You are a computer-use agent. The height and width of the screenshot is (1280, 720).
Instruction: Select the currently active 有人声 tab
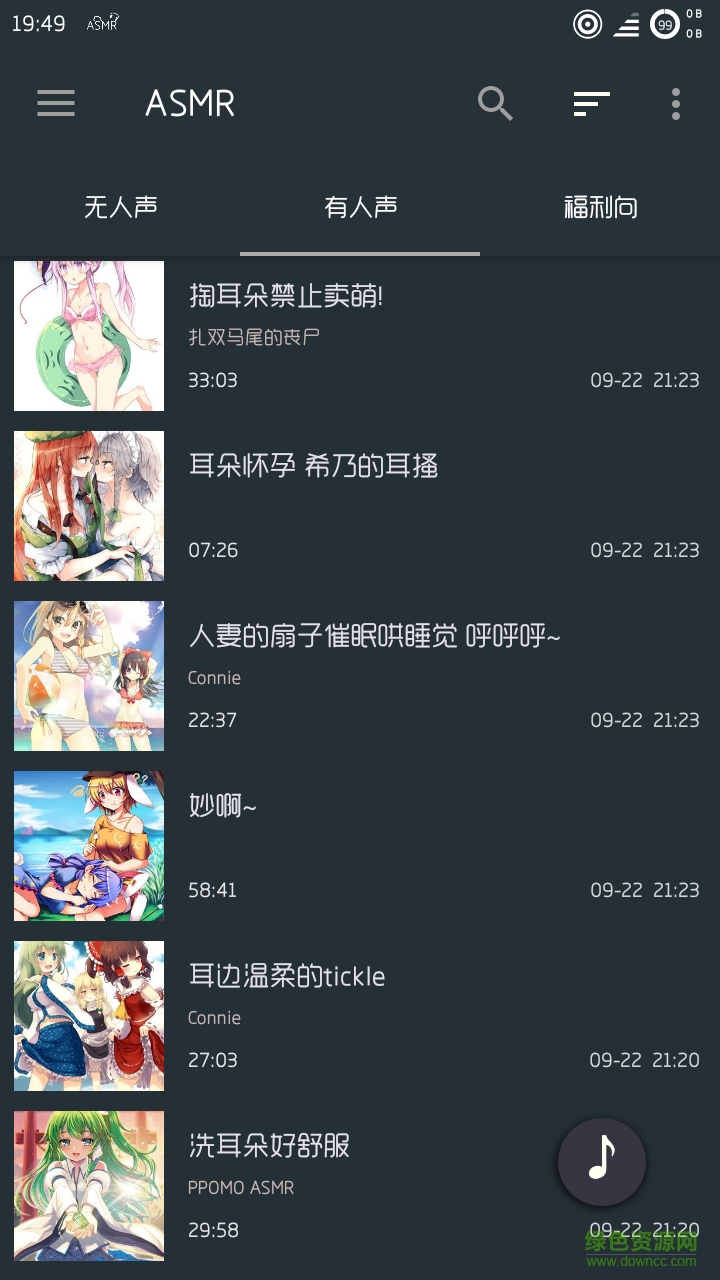[x=360, y=208]
